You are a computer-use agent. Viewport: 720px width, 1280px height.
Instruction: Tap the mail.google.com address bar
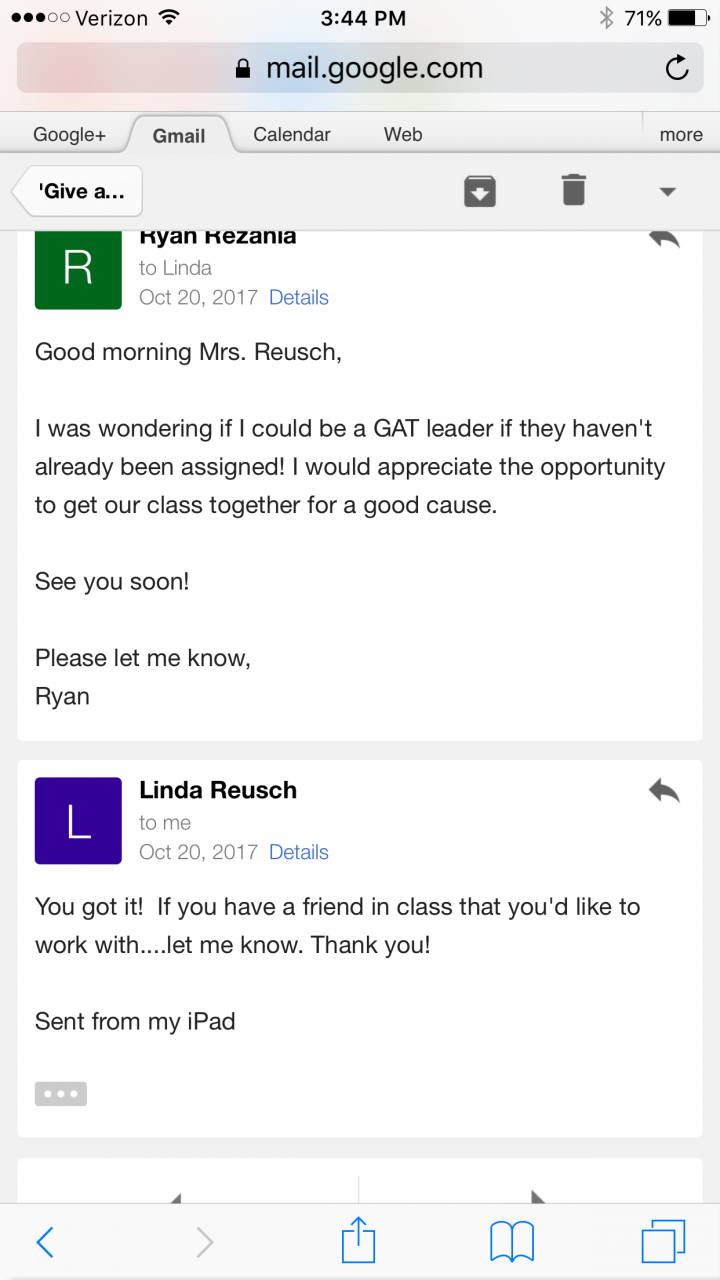coord(360,68)
